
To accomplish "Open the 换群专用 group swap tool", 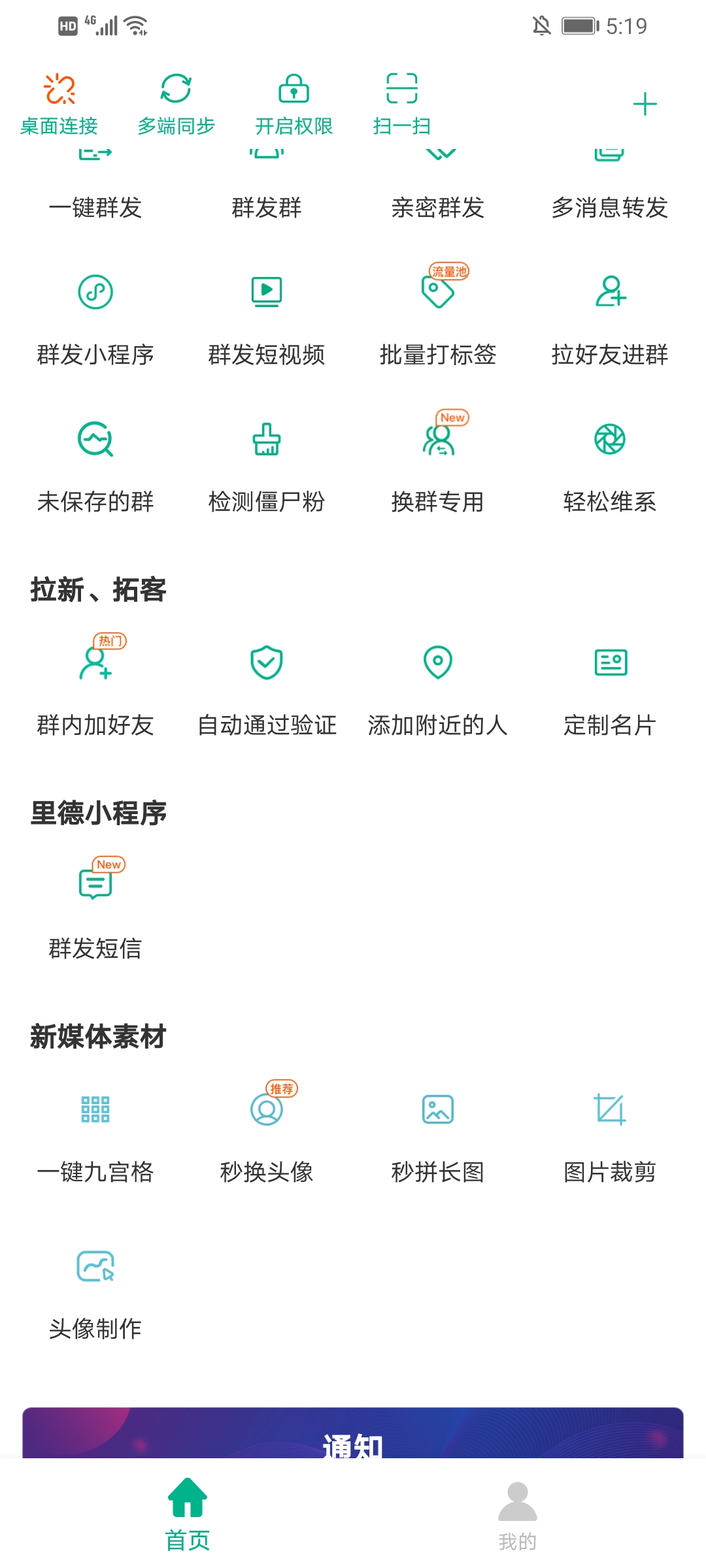I will (438, 457).
